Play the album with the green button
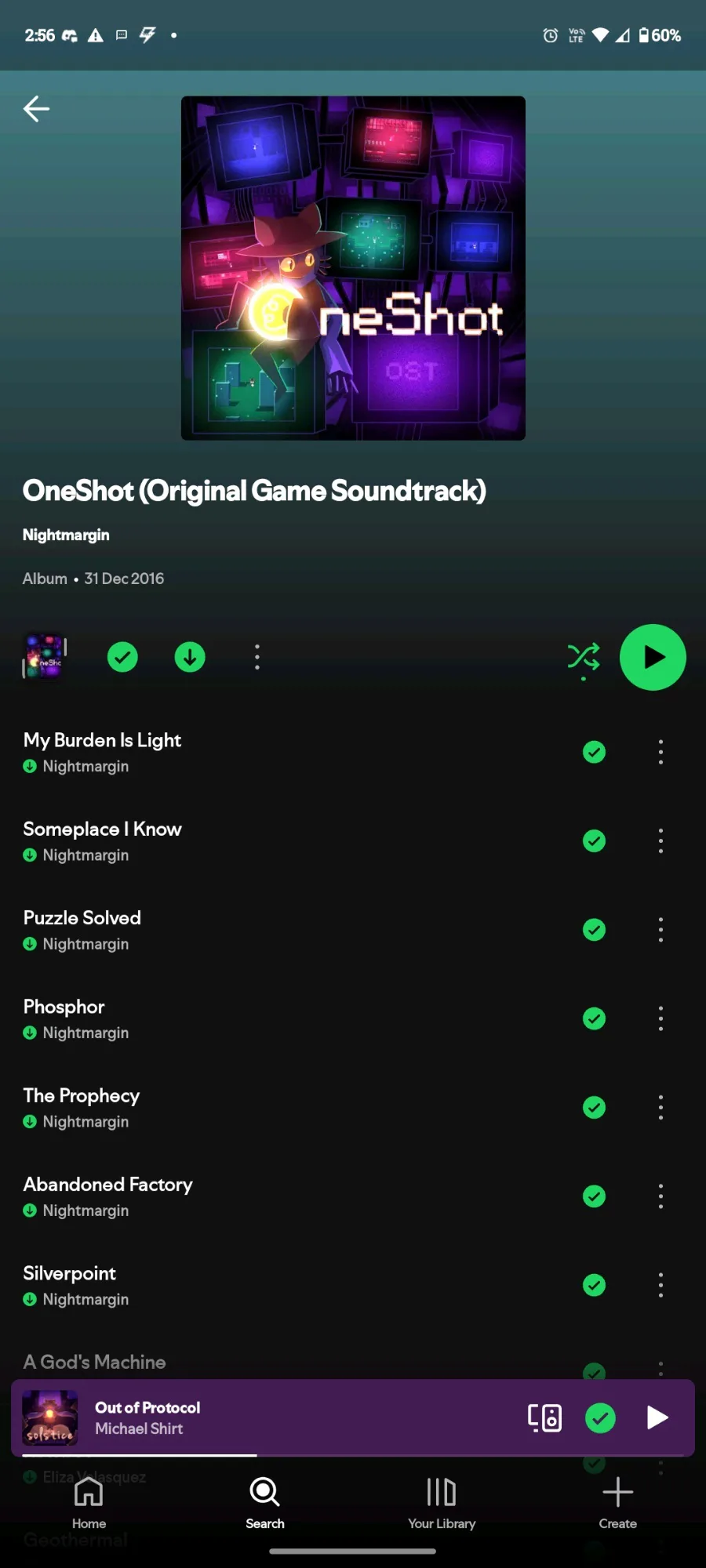Image resolution: width=706 pixels, height=1568 pixels. [x=653, y=657]
